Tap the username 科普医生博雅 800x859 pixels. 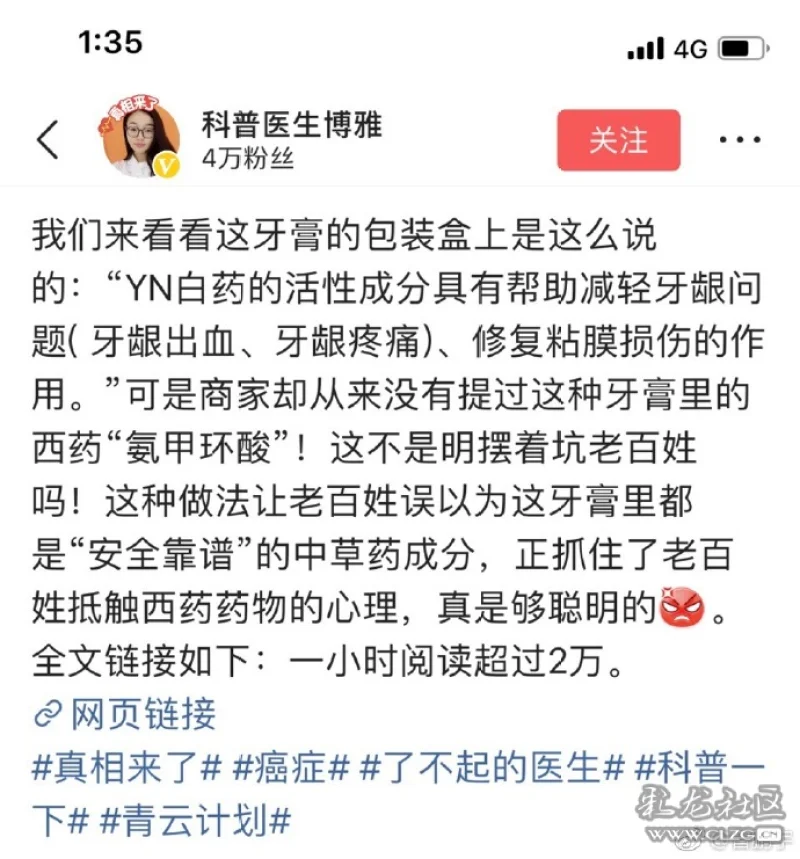[x=292, y=125]
